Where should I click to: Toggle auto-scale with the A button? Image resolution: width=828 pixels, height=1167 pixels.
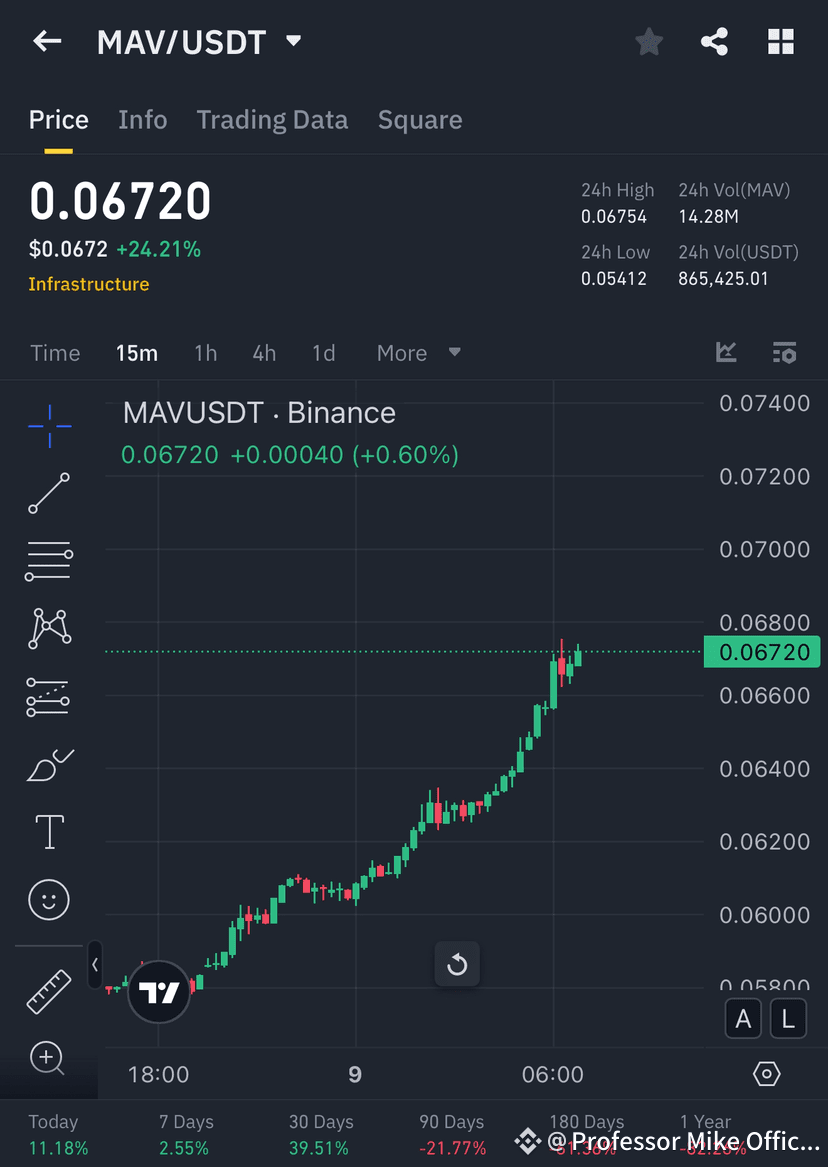pyautogui.click(x=743, y=1018)
